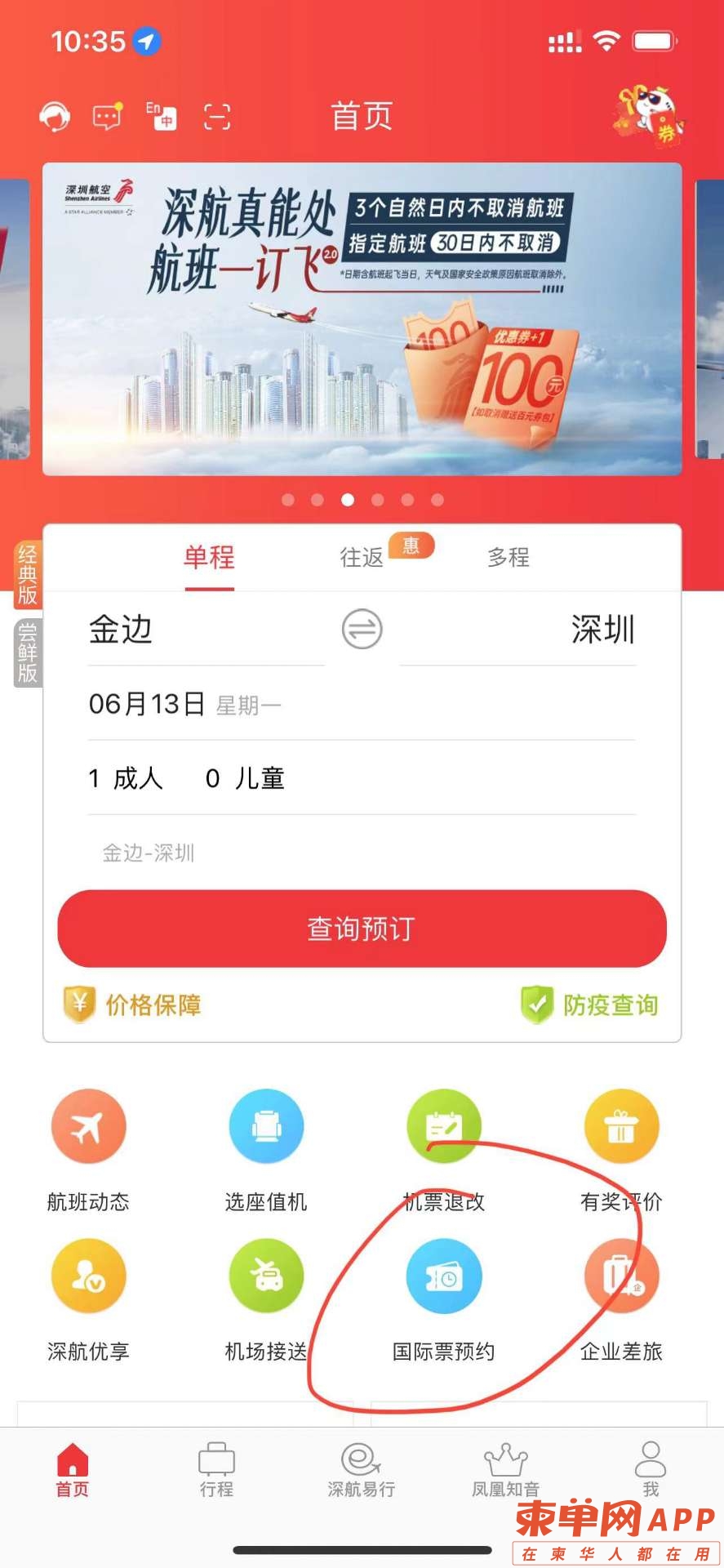724x1568 pixels.
Task: Swap departure and destination cities
Action: click(x=362, y=630)
